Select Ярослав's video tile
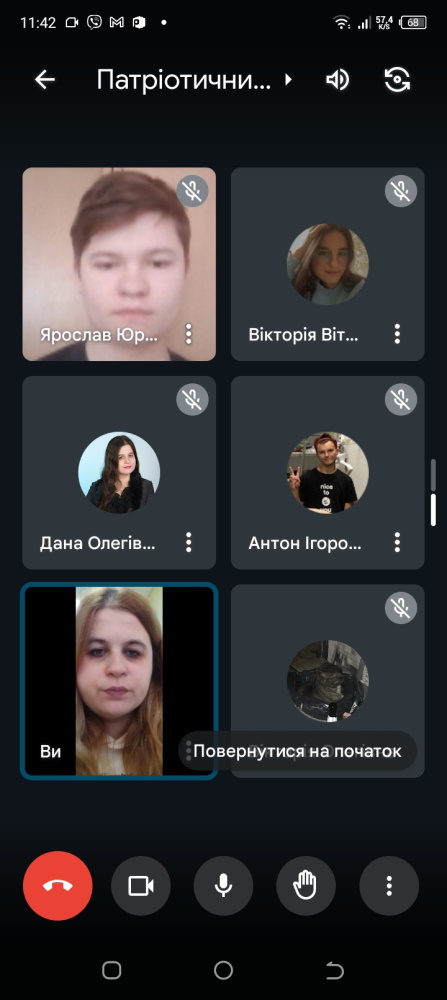Viewport: 447px width, 1000px height. (x=119, y=264)
